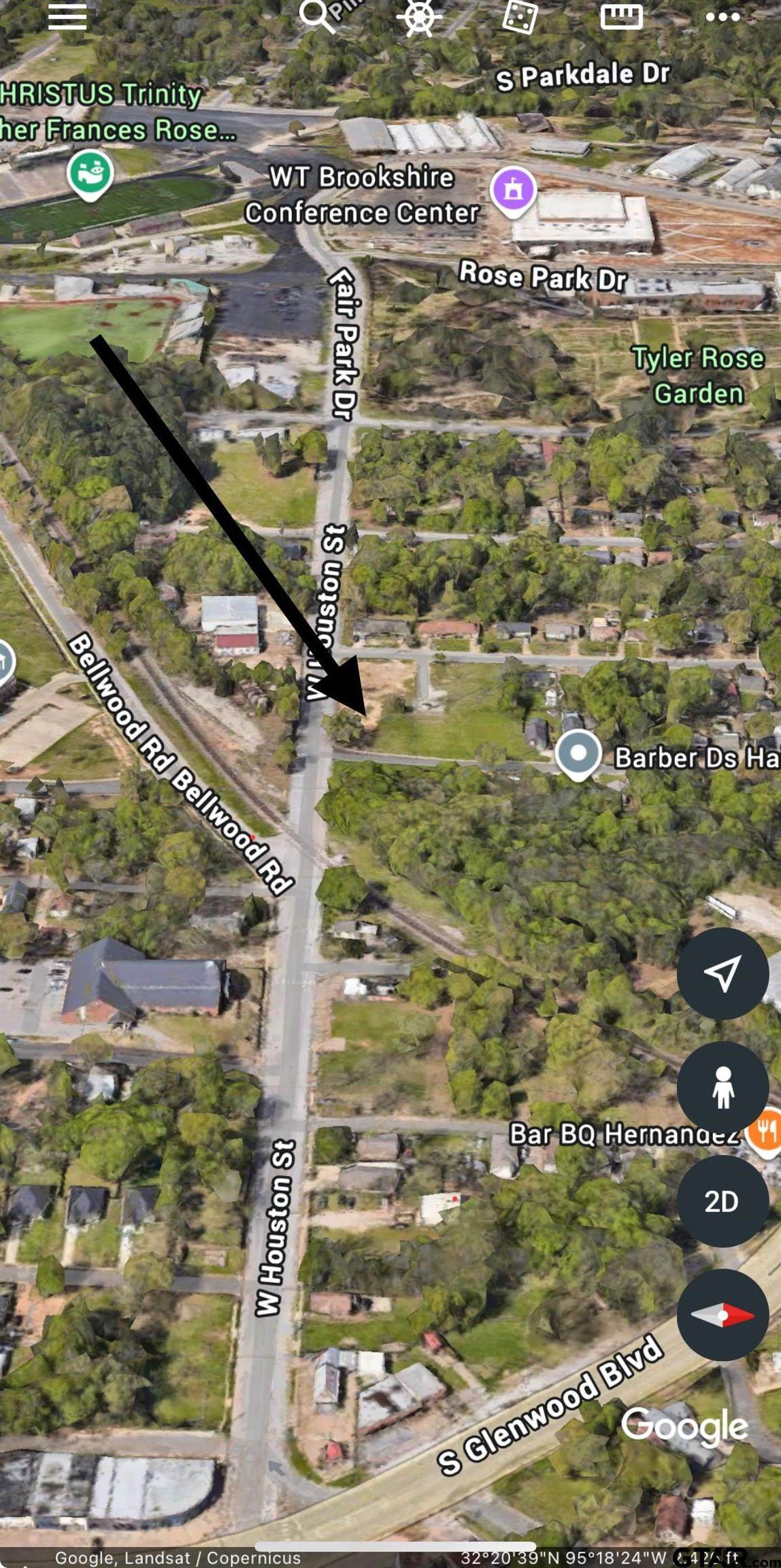Open the measure ruler tool
781x1568 pixels.
621,16
